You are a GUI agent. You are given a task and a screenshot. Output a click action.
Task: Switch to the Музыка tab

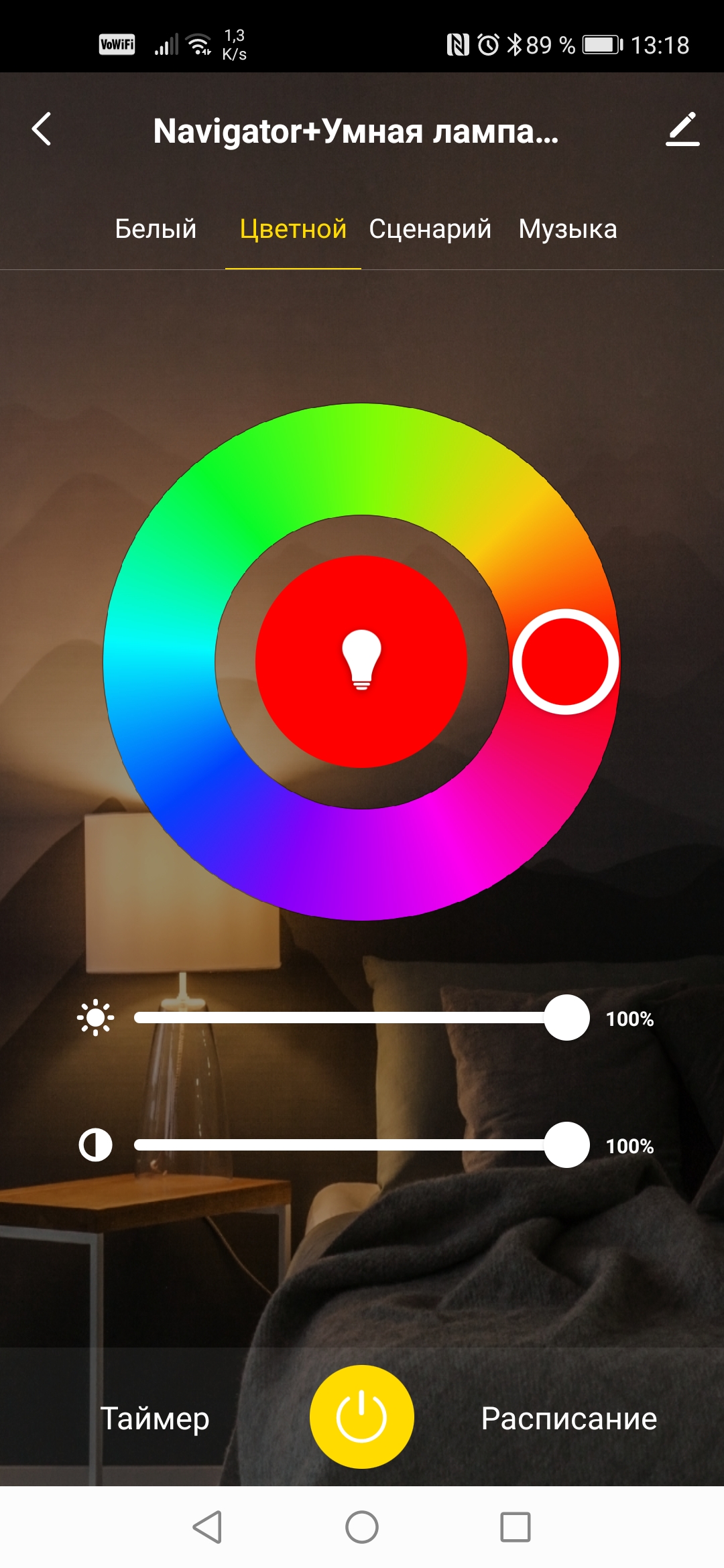pyautogui.click(x=567, y=229)
